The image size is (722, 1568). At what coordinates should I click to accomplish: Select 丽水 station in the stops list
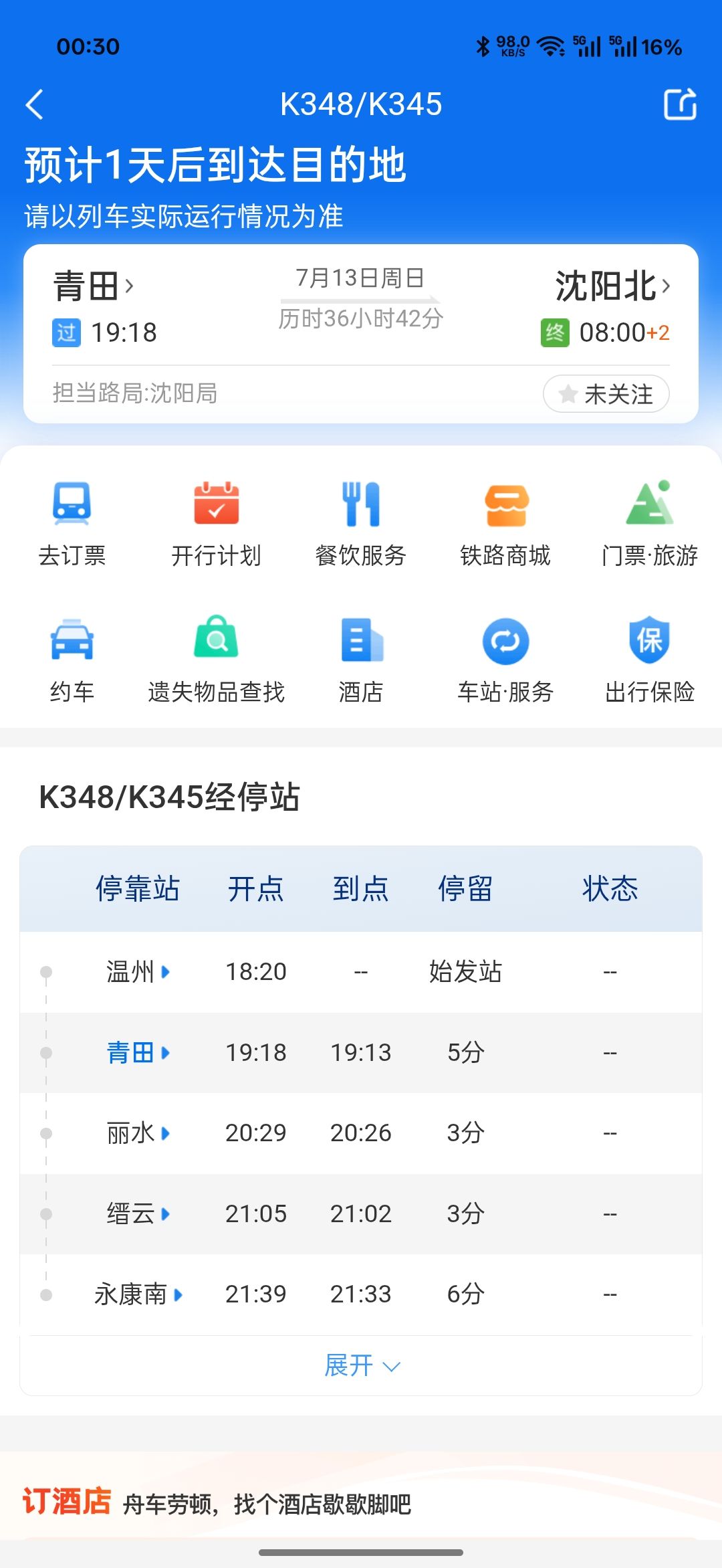tap(138, 1133)
